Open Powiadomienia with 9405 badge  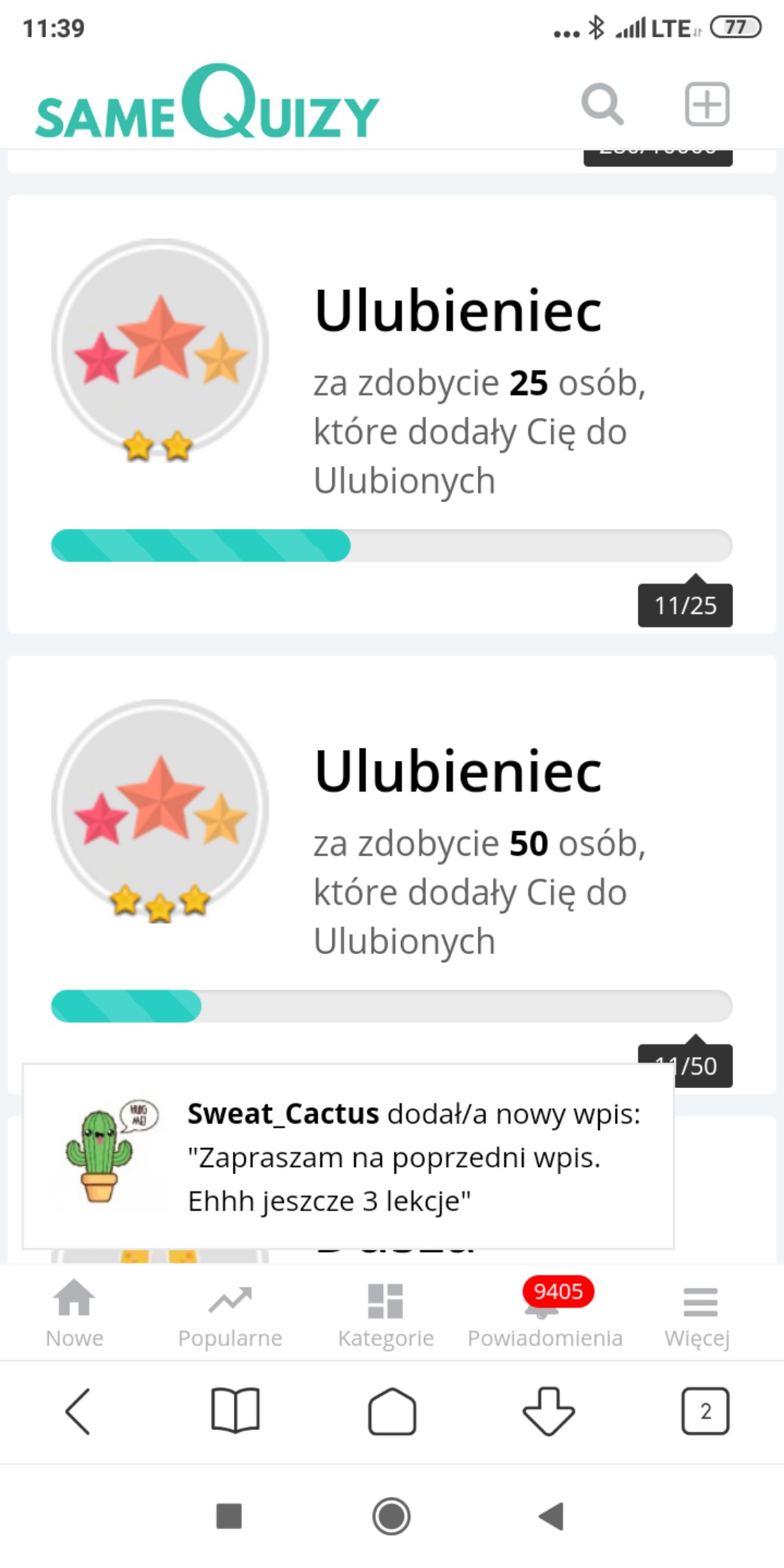[544, 1314]
